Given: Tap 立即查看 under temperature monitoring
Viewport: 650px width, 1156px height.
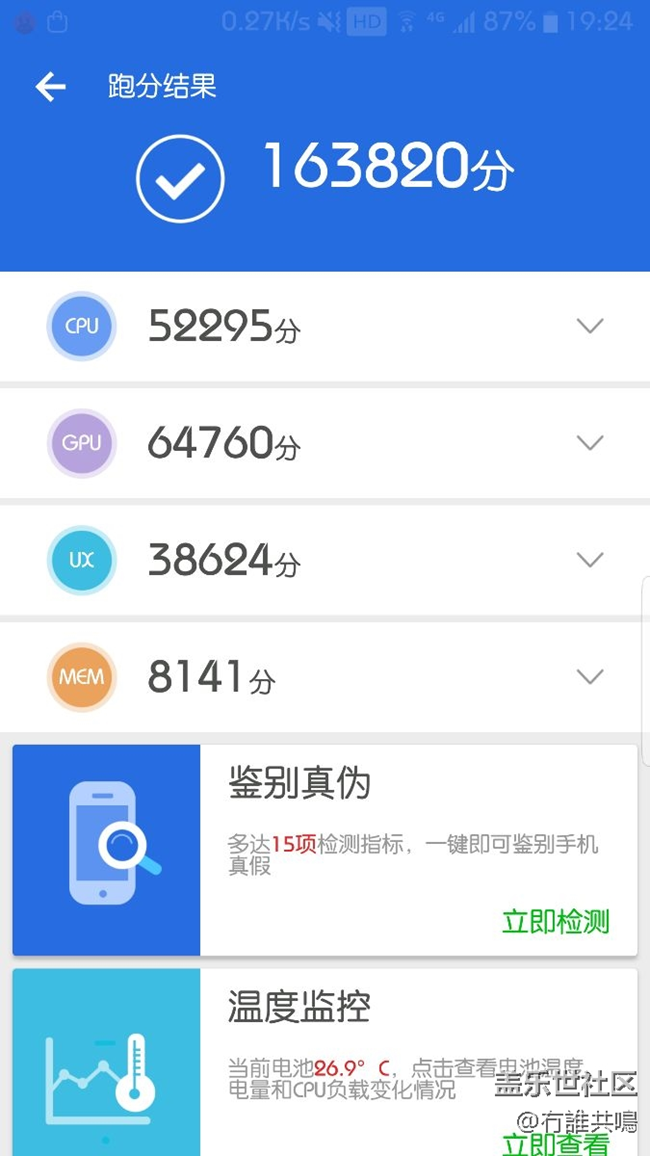Looking at the screenshot, I should pyautogui.click(x=556, y=1144).
